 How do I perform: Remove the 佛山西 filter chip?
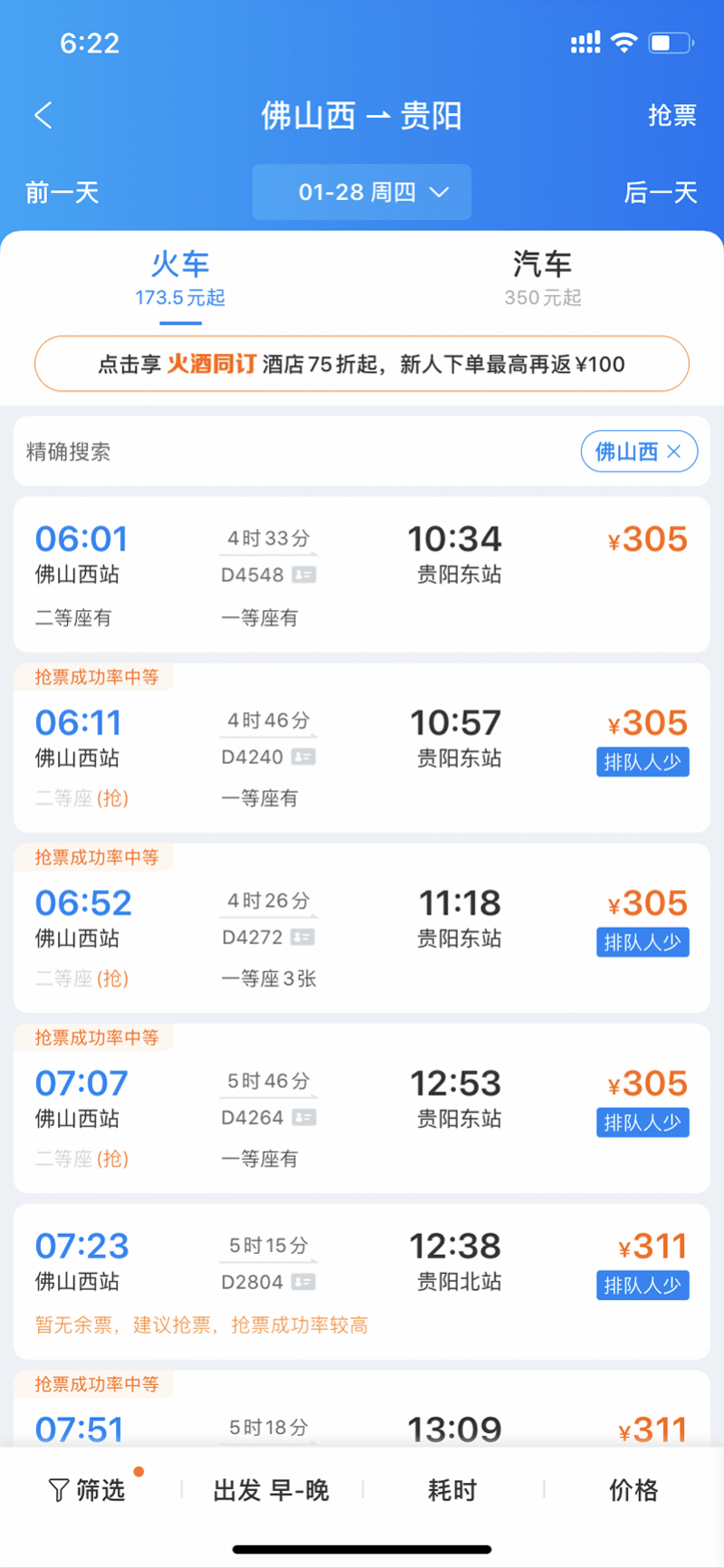click(x=673, y=452)
